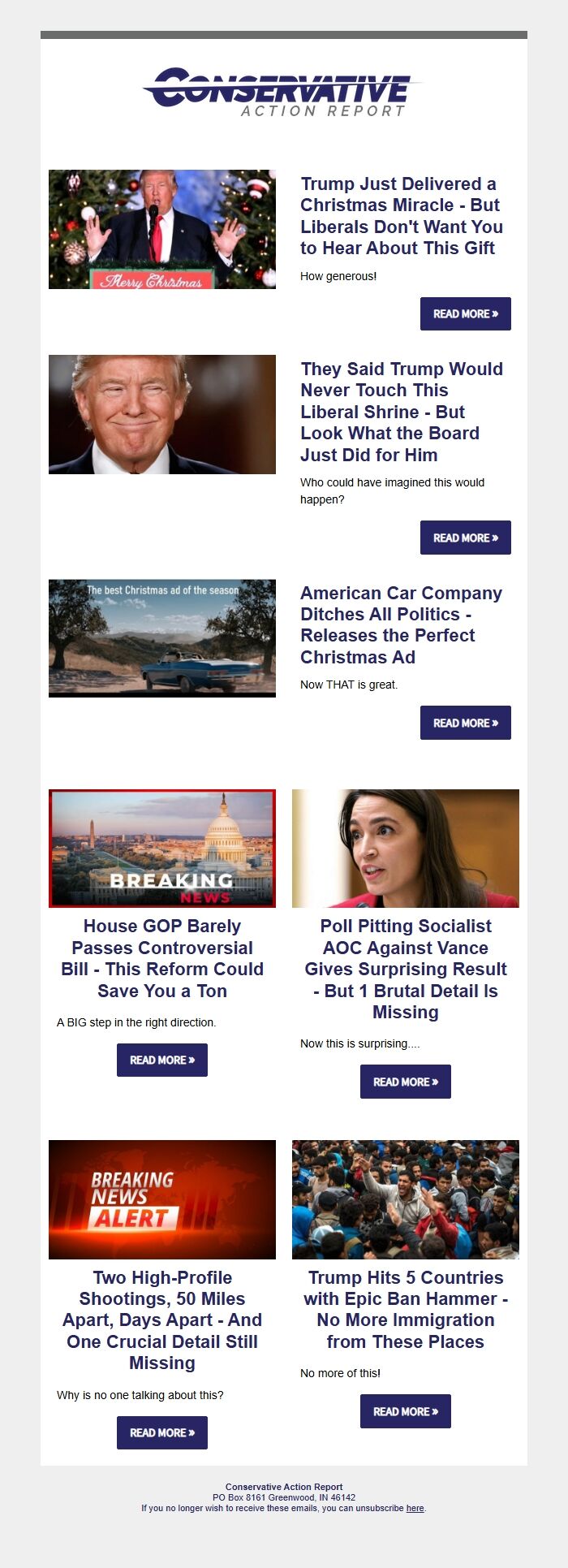
Task: Read more about the two high-profile shootings
Action: coord(162,1432)
